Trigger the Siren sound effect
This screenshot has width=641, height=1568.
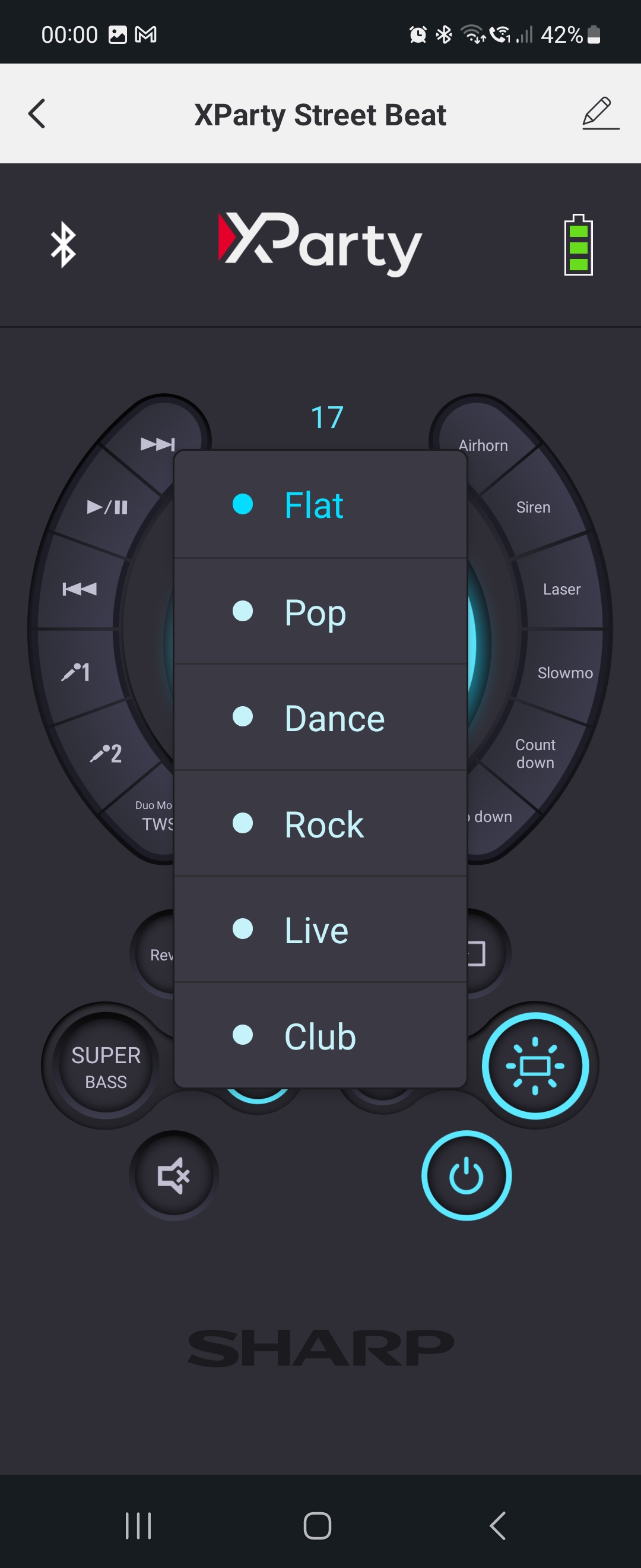point(534,507)
